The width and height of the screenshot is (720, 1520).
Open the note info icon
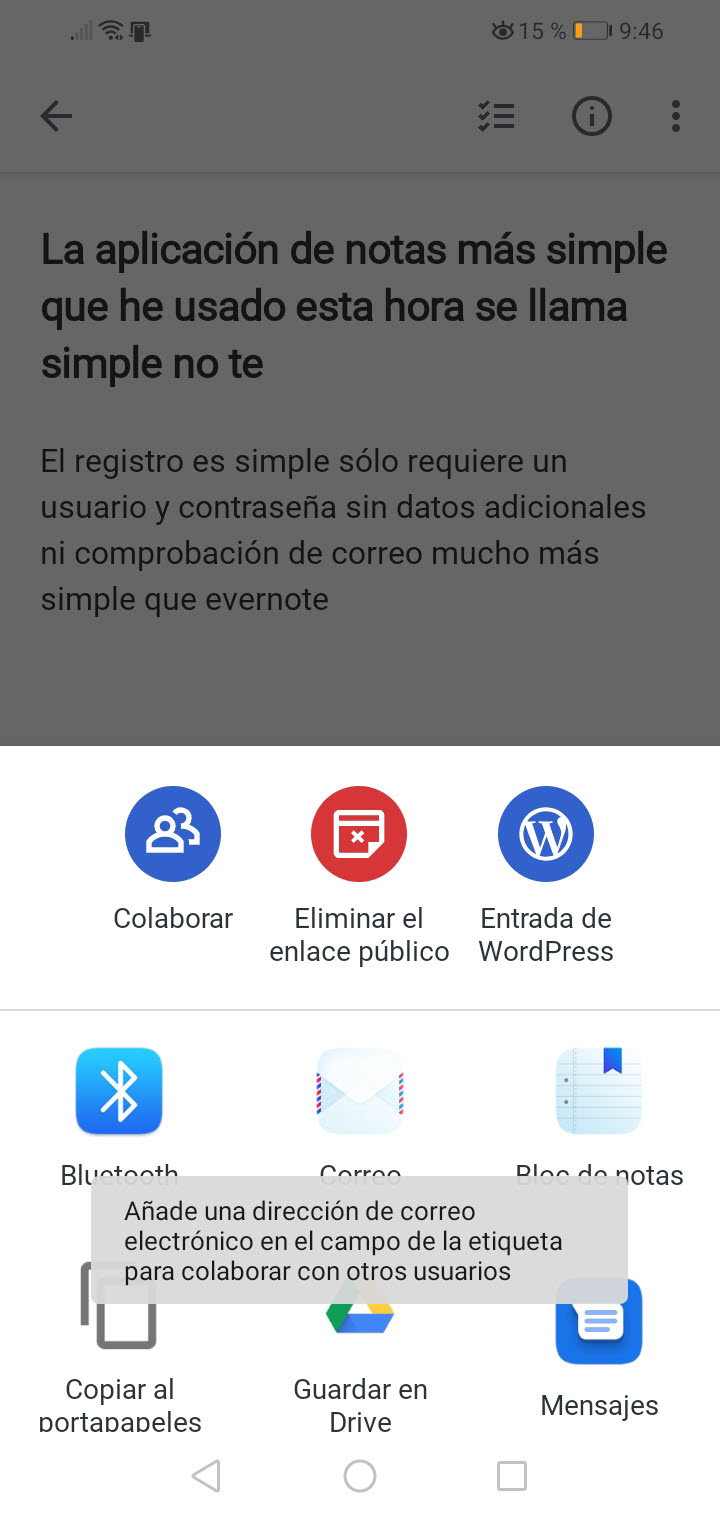pyautogui.click(x=591, y=117)
